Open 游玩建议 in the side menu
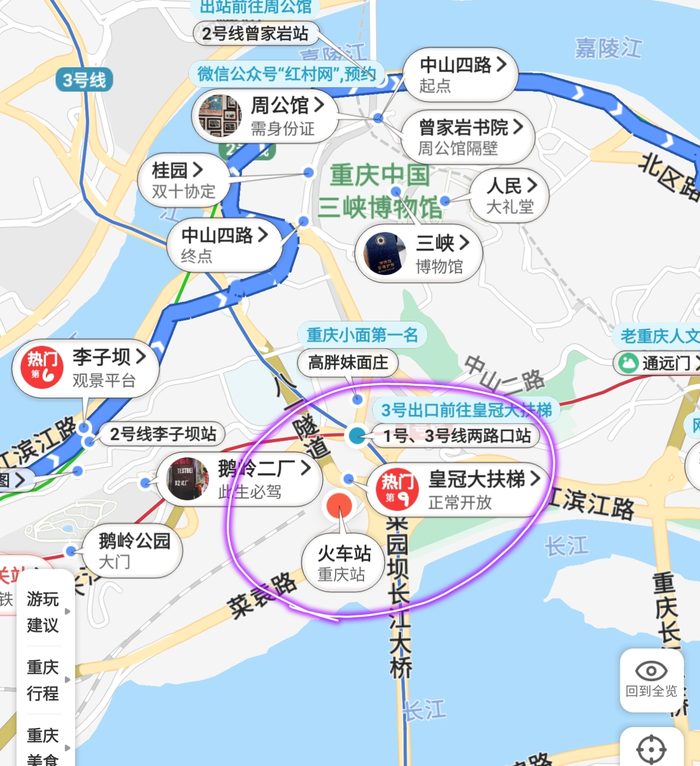 click(x=43, y=612)
